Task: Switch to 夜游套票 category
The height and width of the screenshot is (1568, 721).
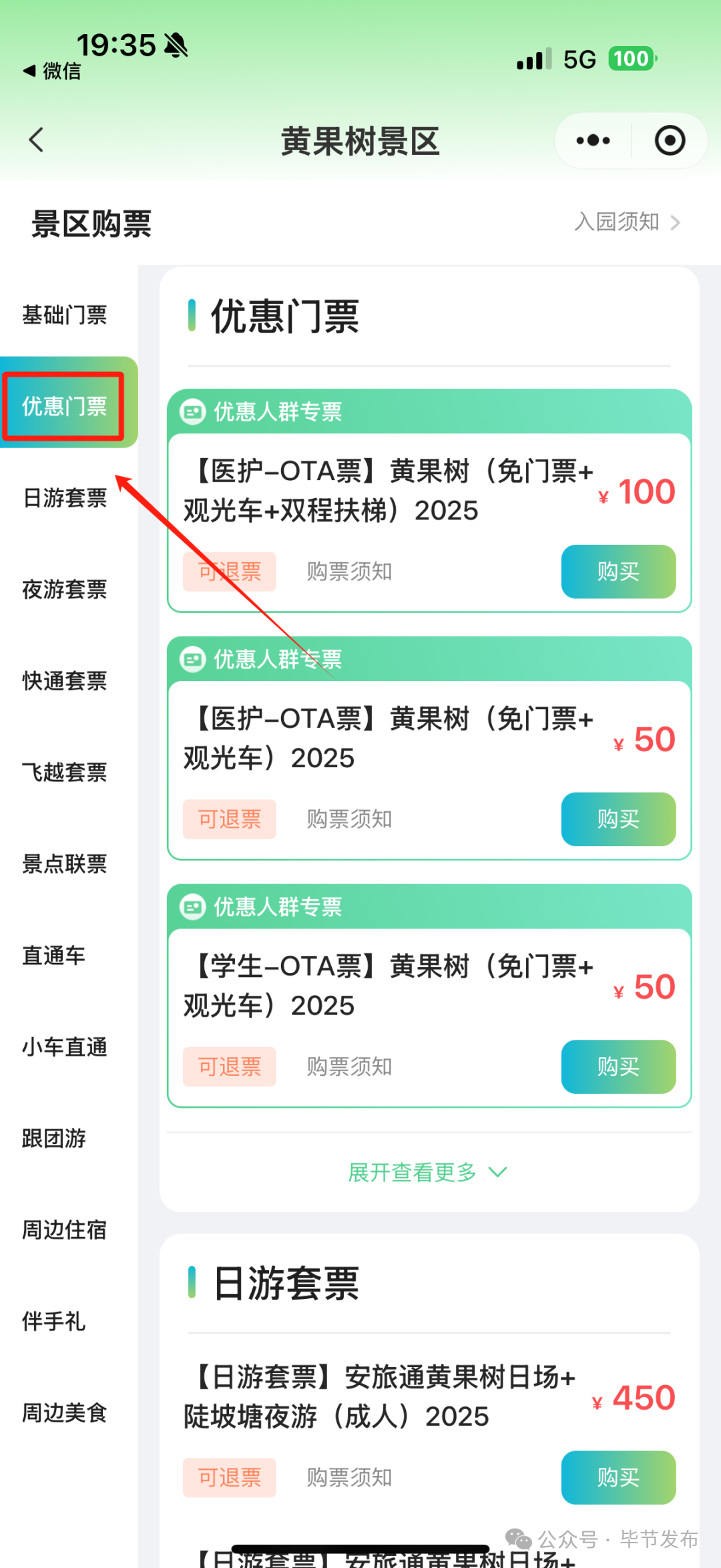Action: point(65,589)
